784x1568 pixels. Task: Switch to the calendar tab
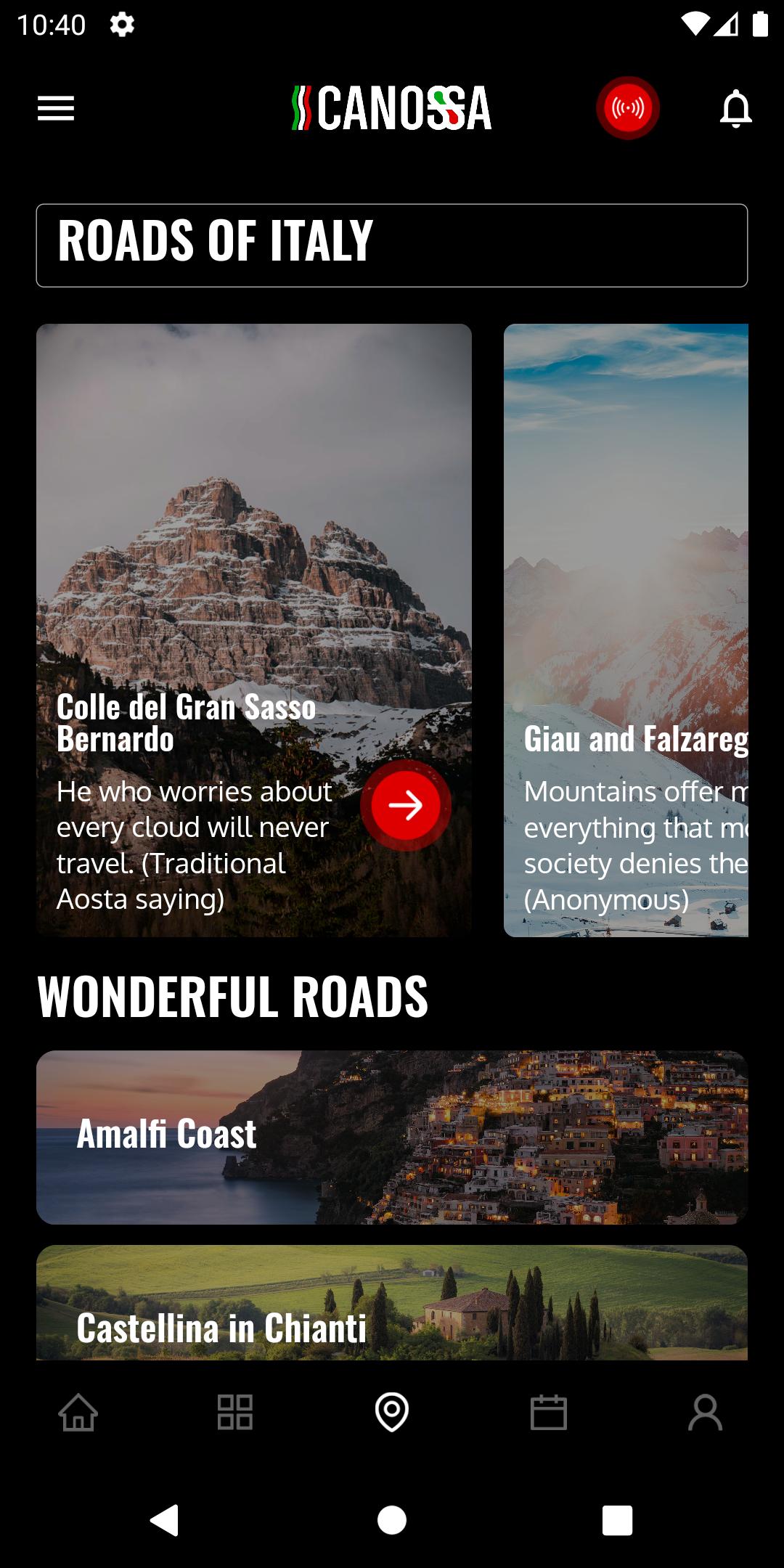pyautogui.click(x=549, y=1413)
